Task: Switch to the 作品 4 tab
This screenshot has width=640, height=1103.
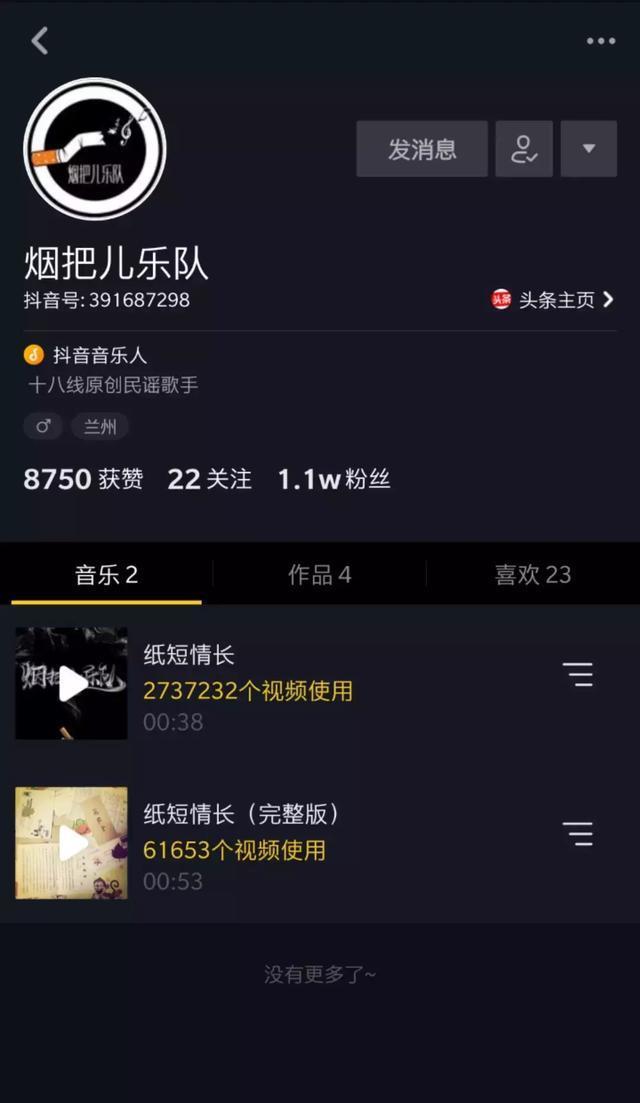Action: pyautogui.click(x=320, y=574)
